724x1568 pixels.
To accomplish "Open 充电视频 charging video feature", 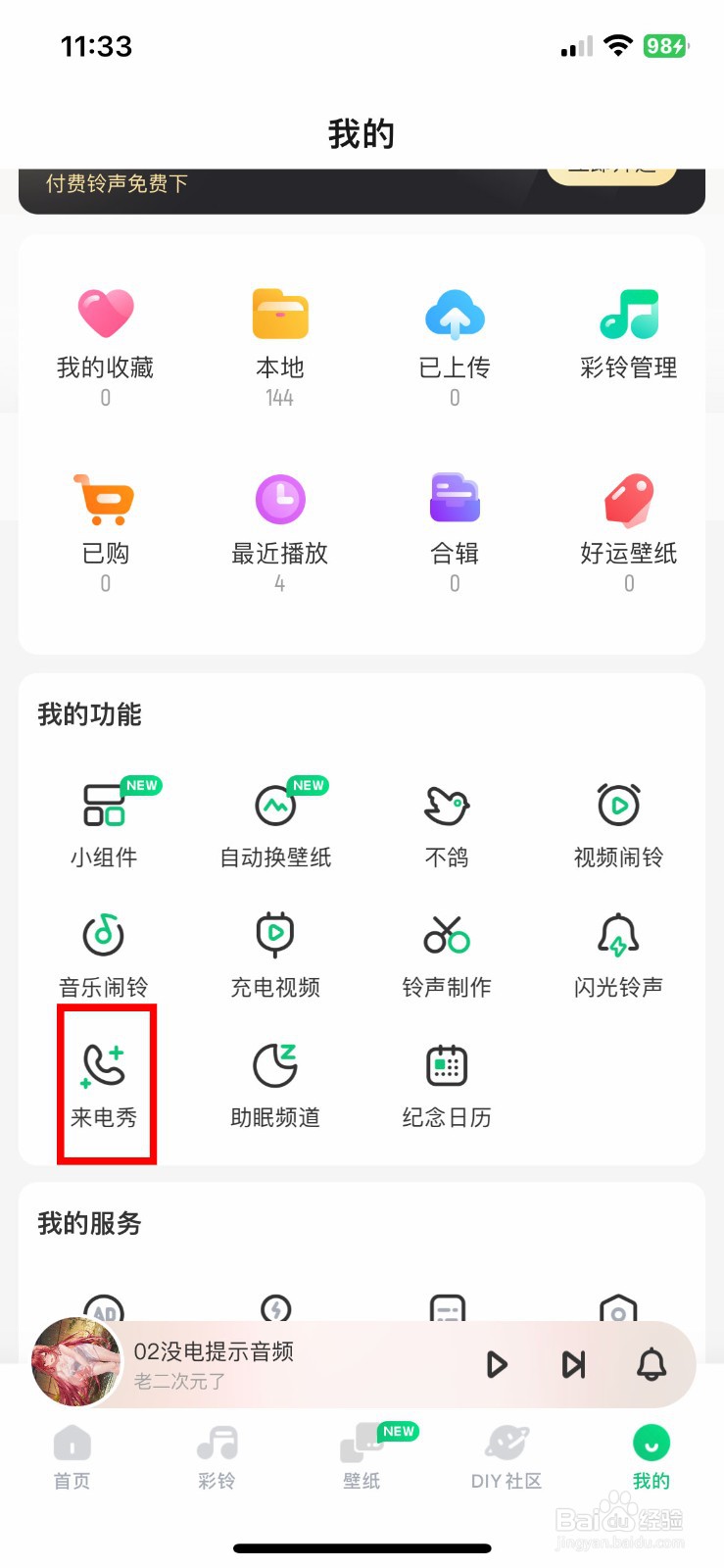I will [275, 953].
